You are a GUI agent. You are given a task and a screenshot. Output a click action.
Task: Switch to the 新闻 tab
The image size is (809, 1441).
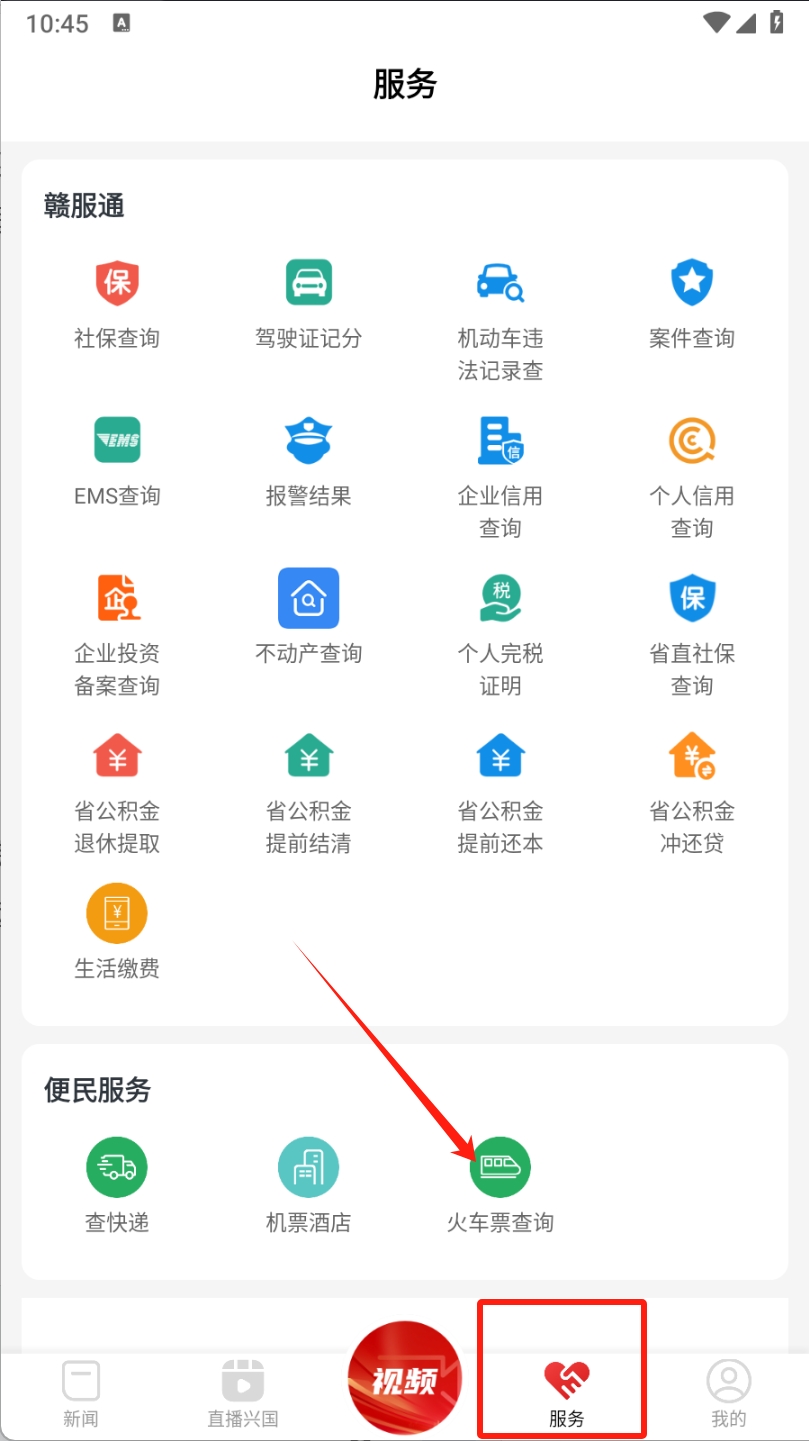coord(81,1392)
